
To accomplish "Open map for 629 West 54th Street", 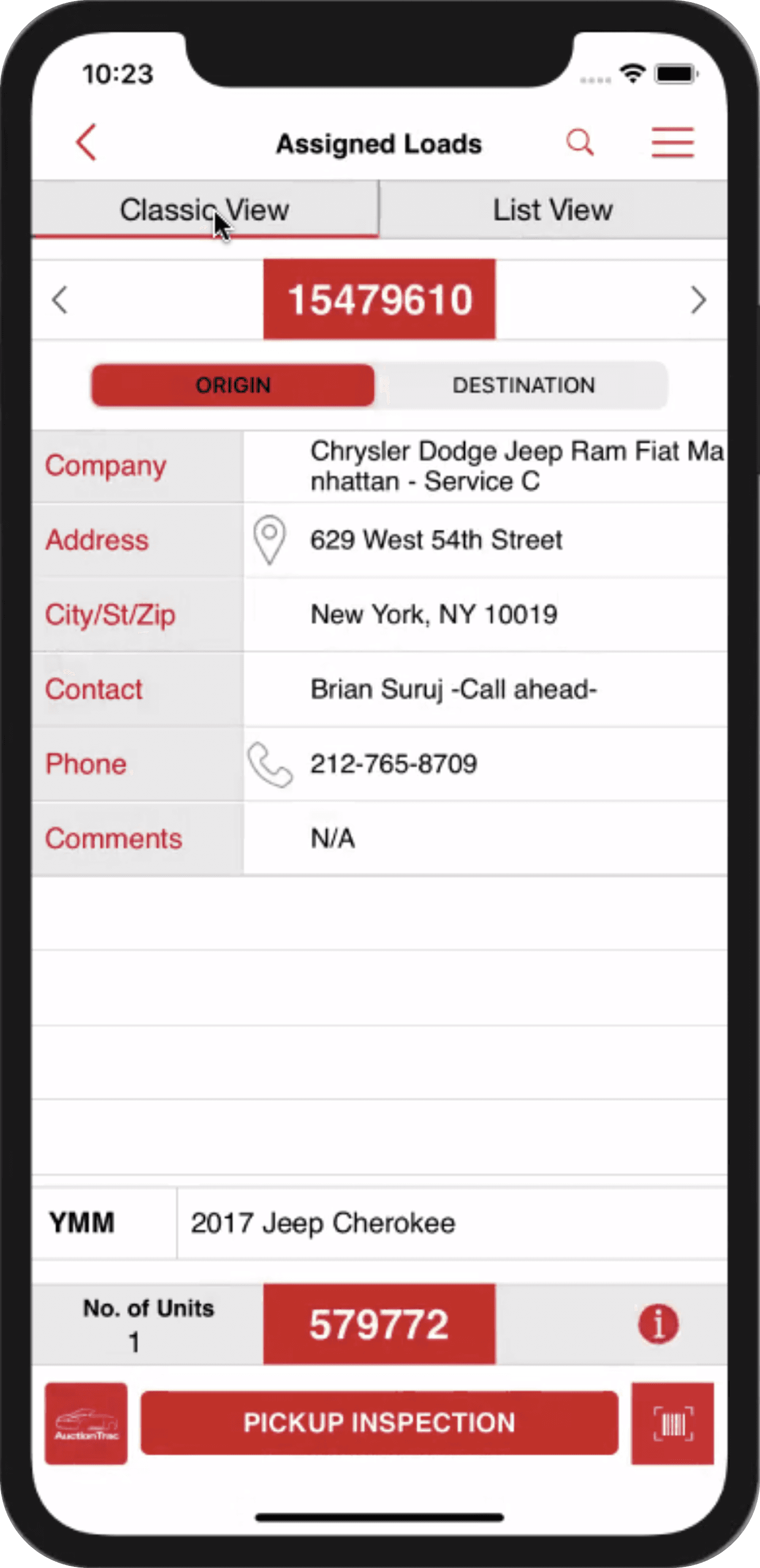I will click(x=269, y=540).
